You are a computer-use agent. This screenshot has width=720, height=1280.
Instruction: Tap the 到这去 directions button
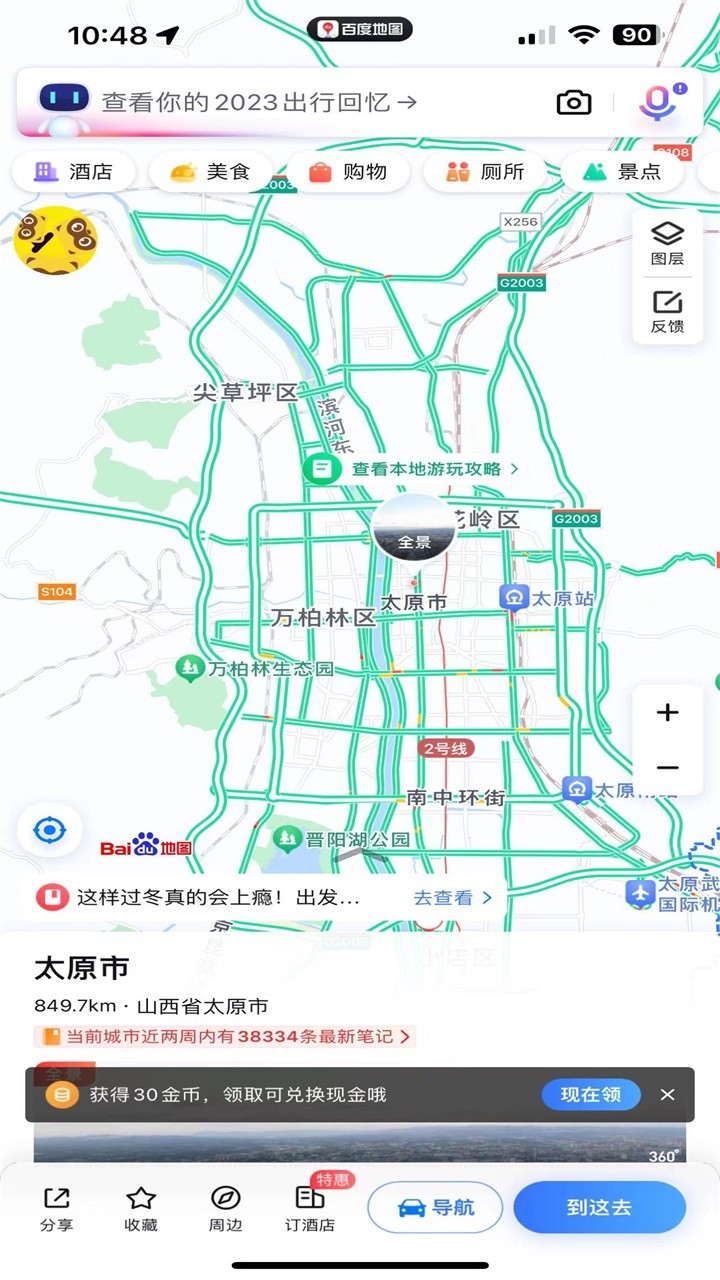click(599, 1207)
